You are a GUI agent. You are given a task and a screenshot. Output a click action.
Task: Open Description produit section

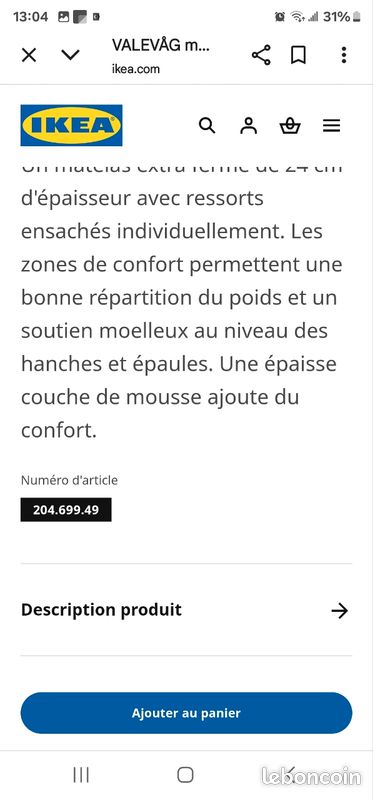[x=186, y=610]
